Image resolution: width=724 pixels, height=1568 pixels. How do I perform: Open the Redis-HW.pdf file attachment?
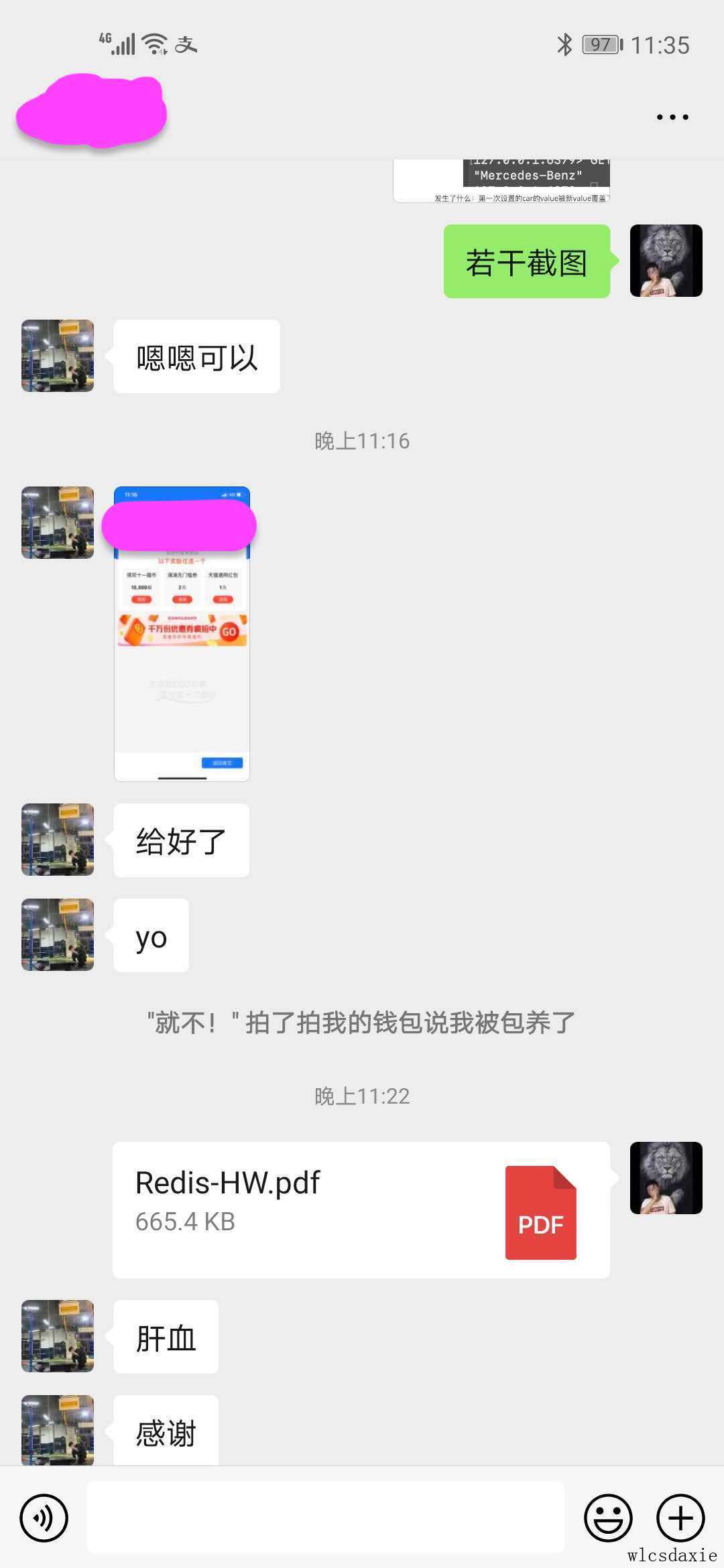(361, 1210)
